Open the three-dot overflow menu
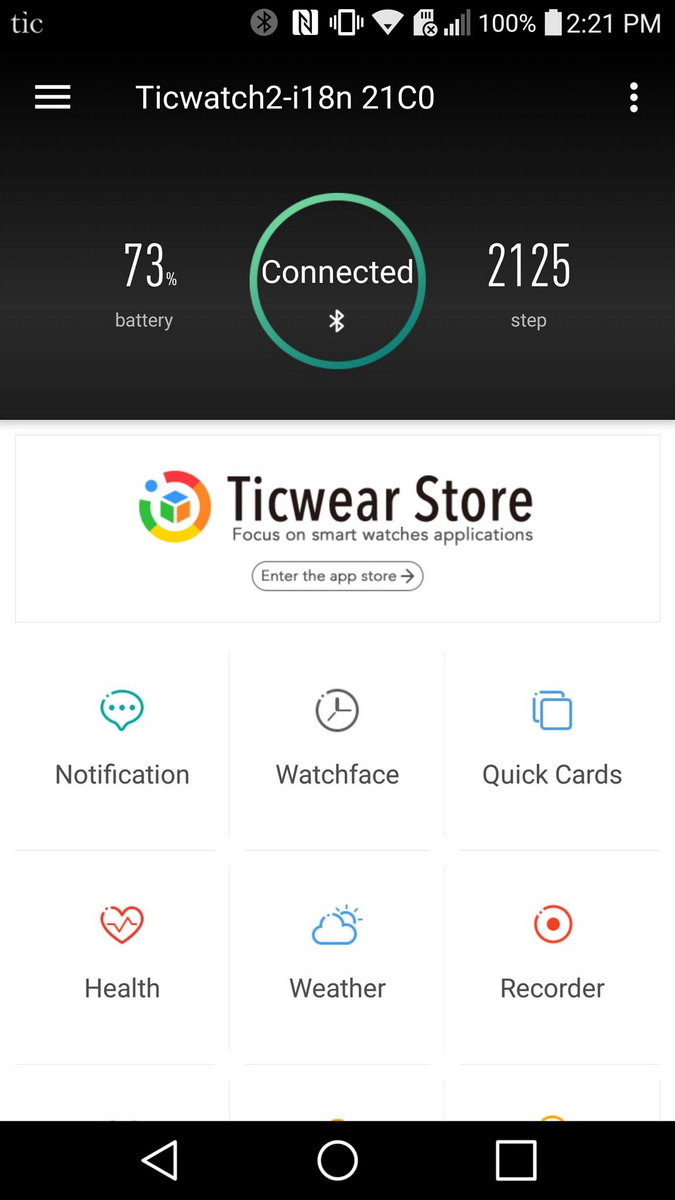This screenshot has height=1200, width=675. (634, 97)
